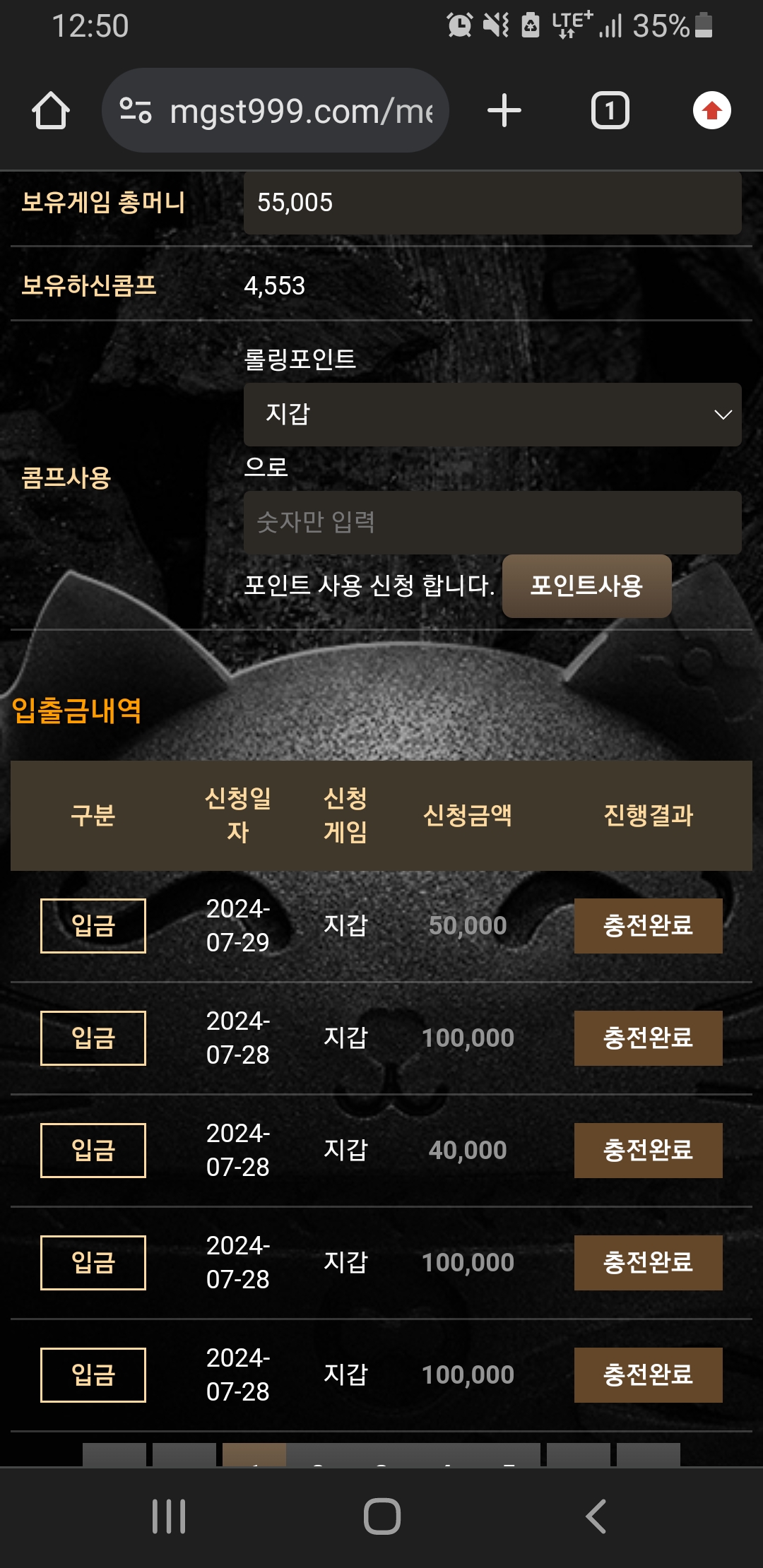Viewport: 763px width, 1568px height.
Task: Tap the 포인트사용 button
Action: 586,586
